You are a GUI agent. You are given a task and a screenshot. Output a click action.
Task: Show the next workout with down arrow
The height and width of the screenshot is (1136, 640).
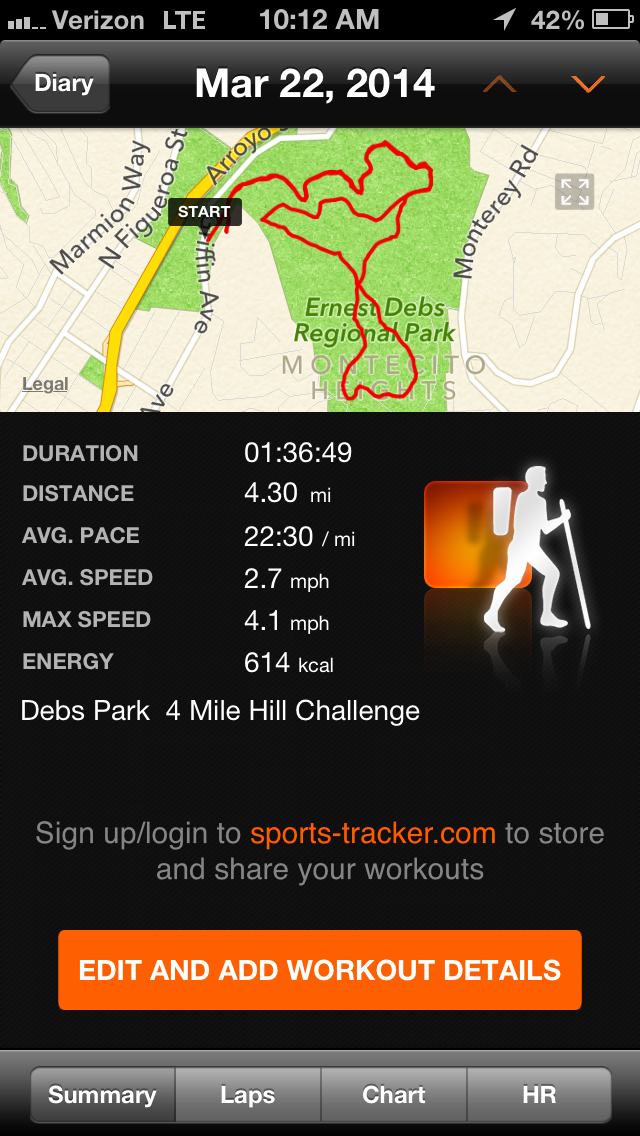[588, 85]
